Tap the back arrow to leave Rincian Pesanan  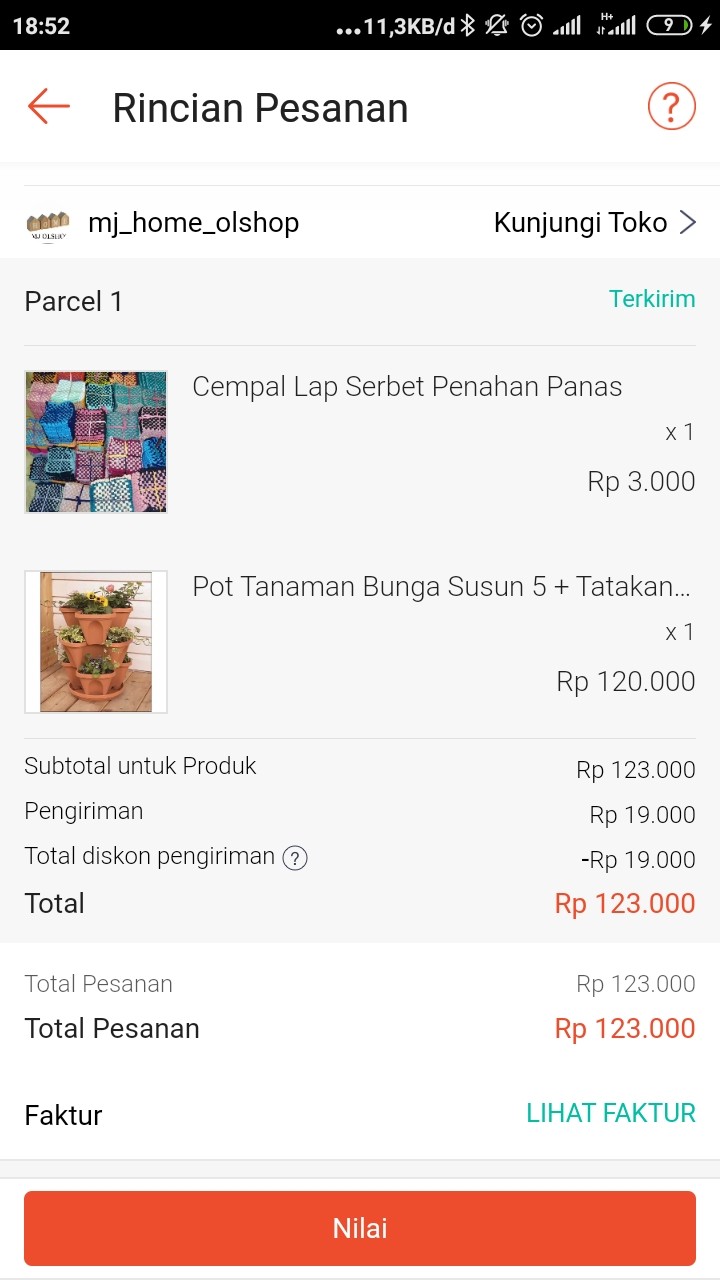47,105
